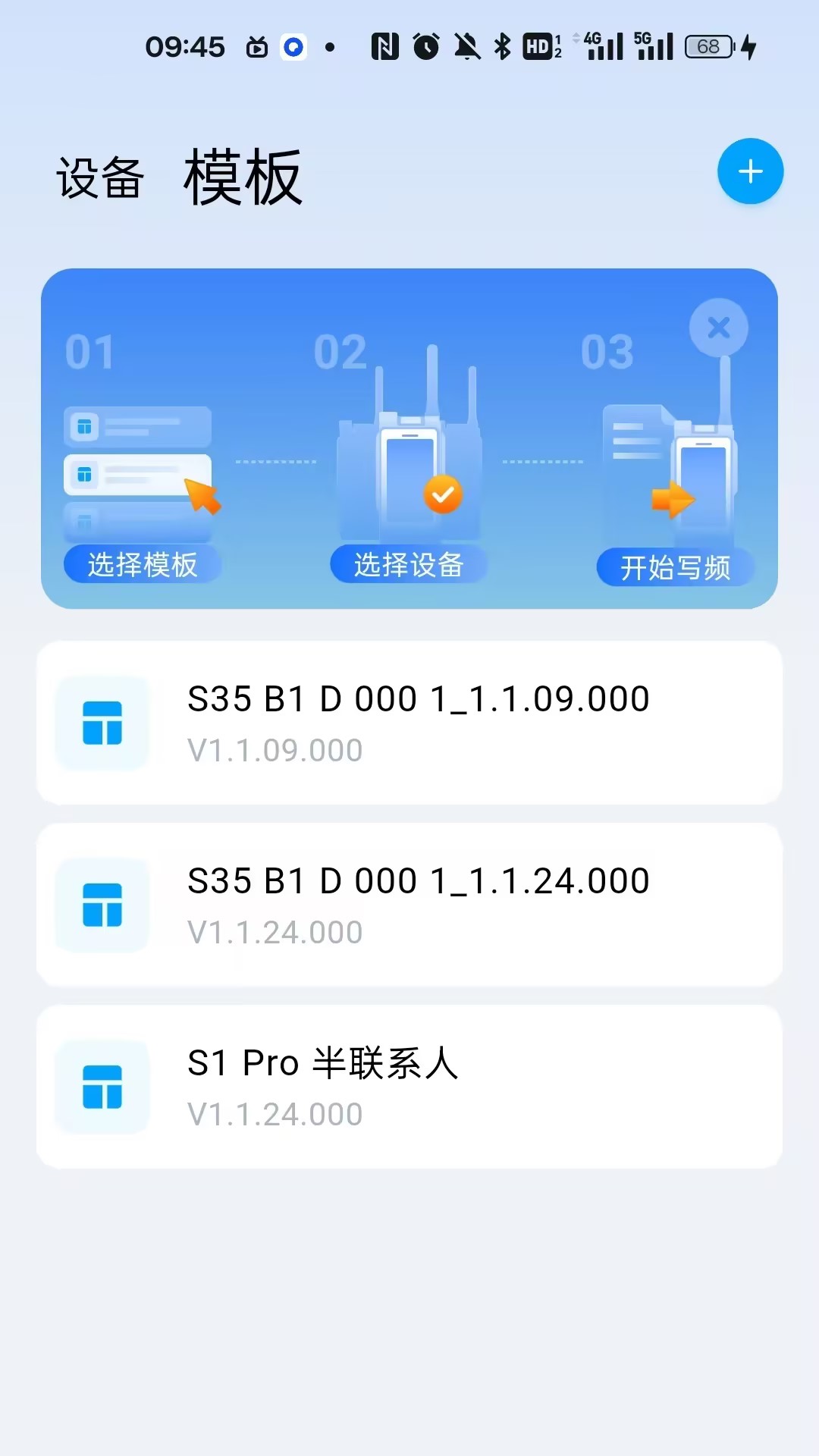This screenshot has height=1456, width=819.
Task: Dismiss the tutorial banner with the X
Action: click(719, 327)
